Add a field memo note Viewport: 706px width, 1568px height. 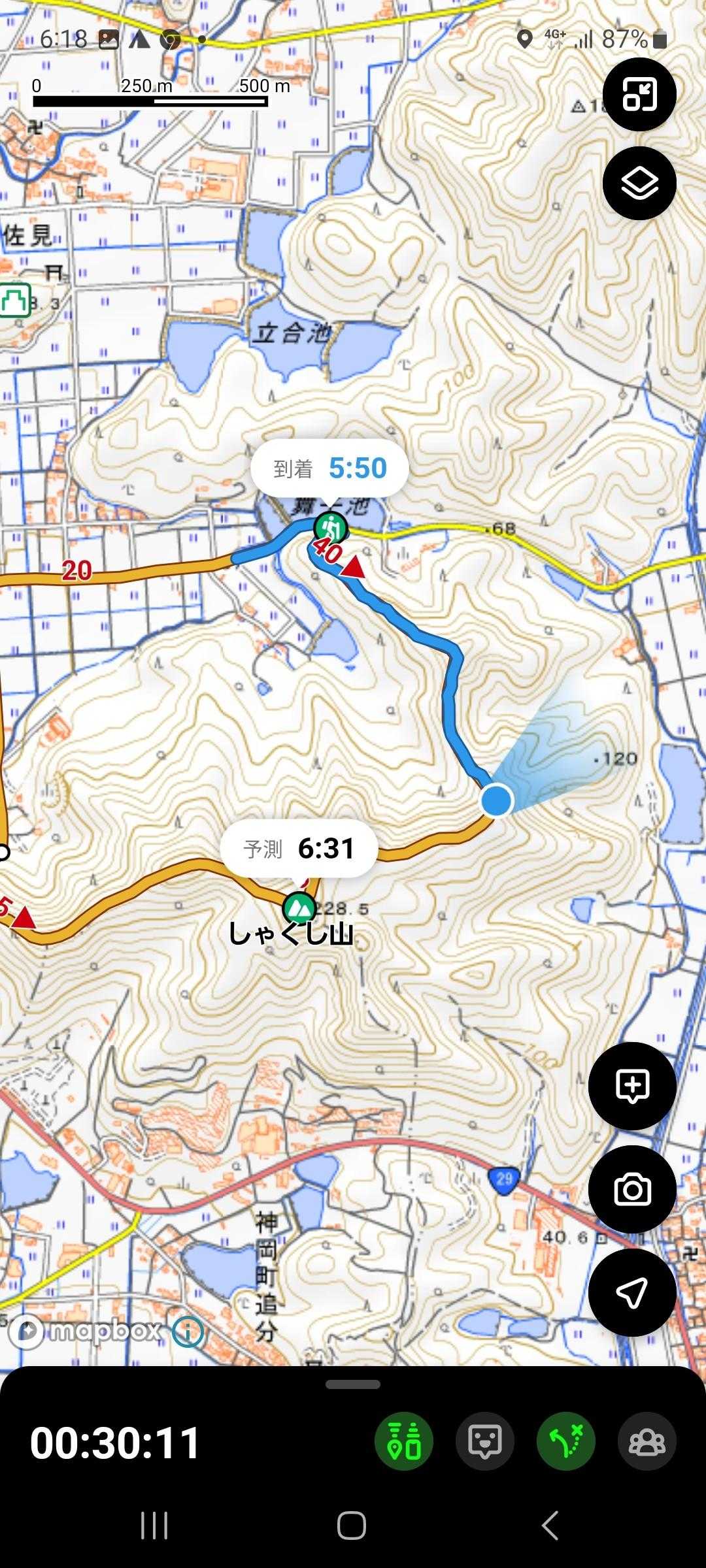631,1086
